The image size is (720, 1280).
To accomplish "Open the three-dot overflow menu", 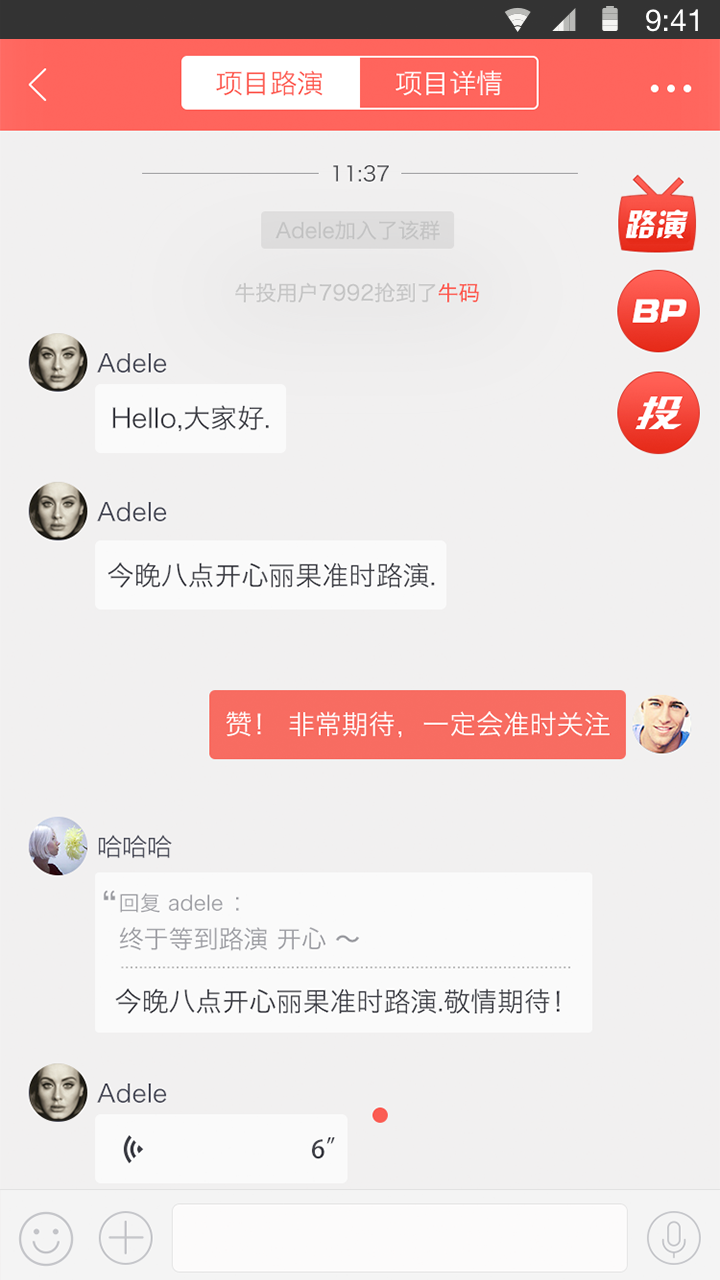I will (x=670, y=88).
